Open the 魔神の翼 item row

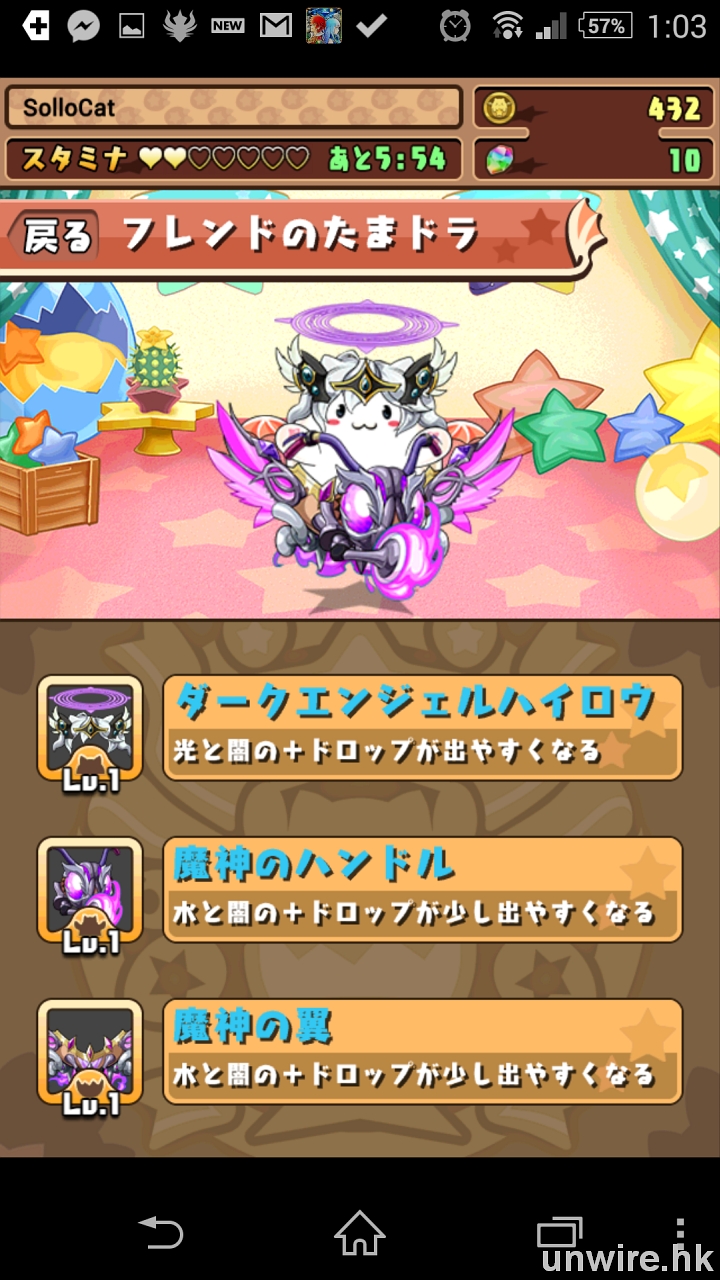422,1051
